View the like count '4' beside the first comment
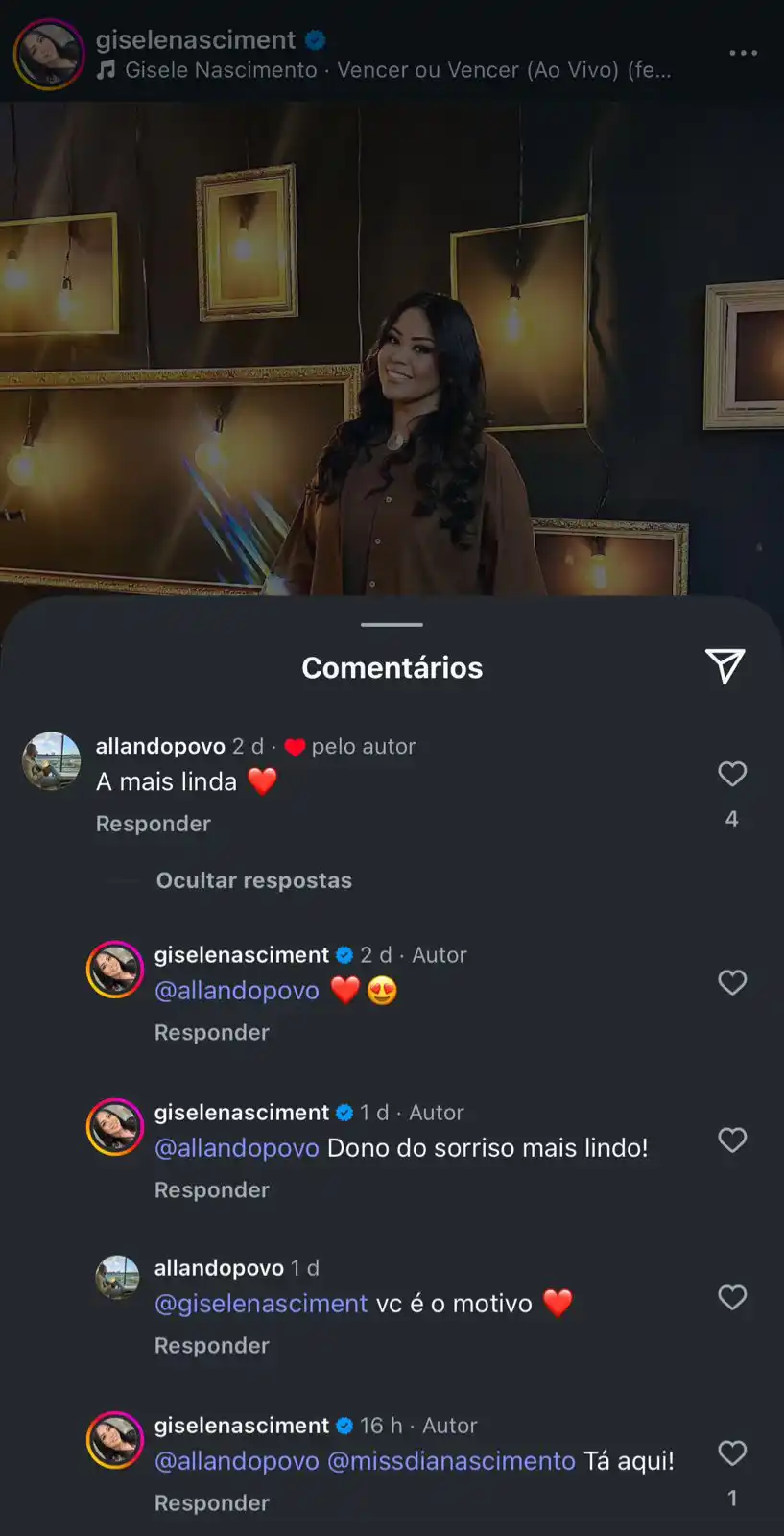 point(731,818)
